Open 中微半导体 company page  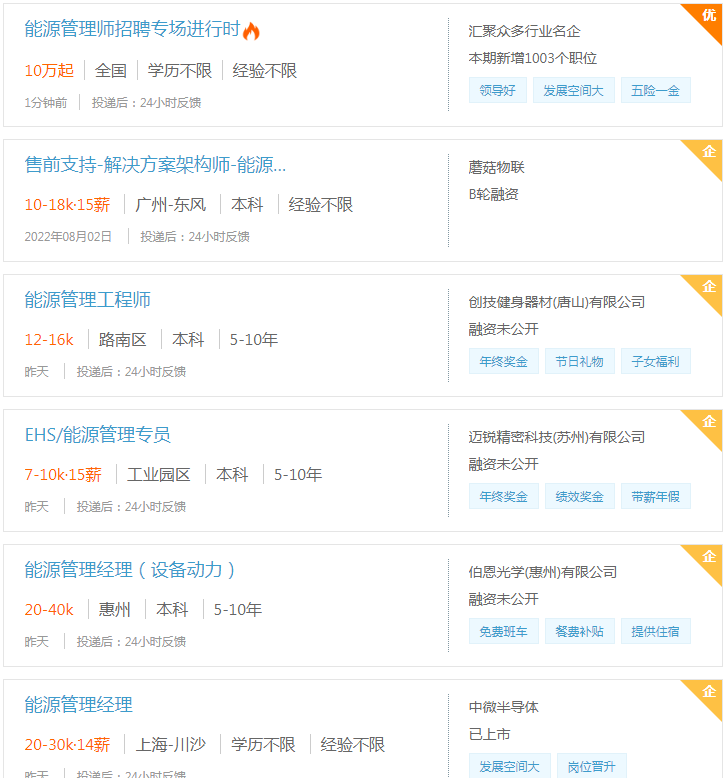504,707
